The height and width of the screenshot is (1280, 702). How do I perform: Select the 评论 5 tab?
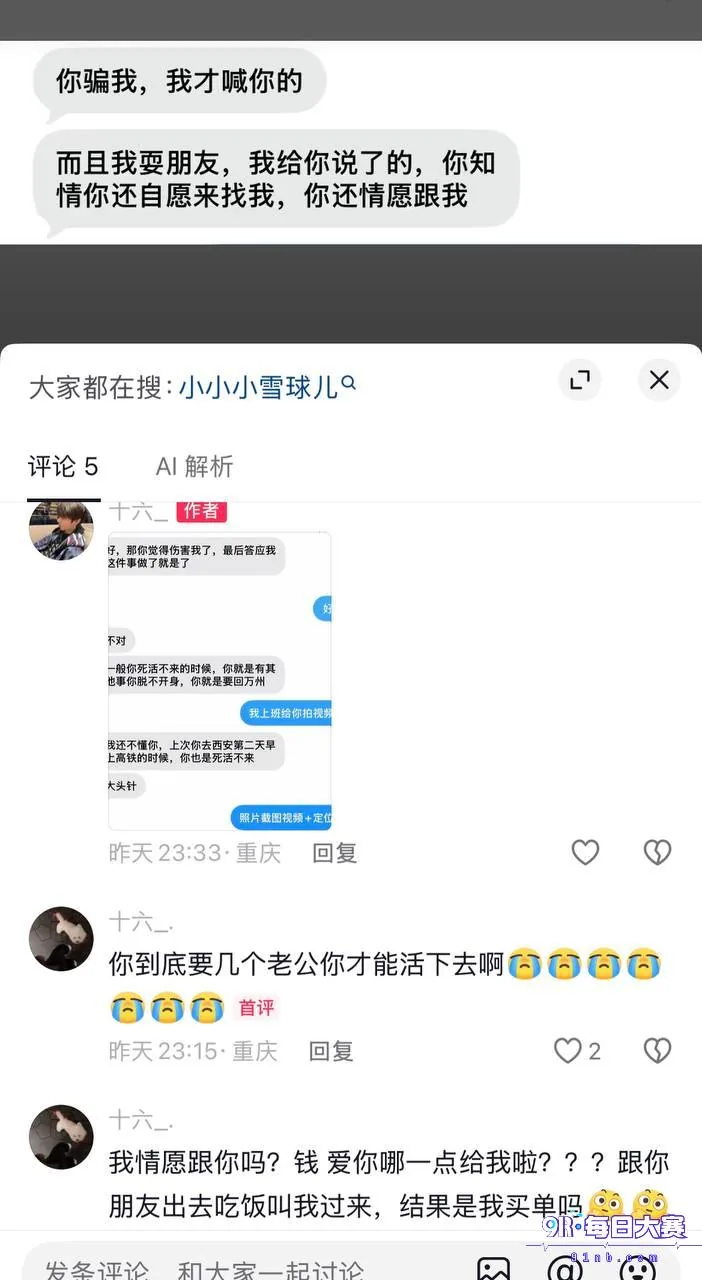(x=62, y=466)
